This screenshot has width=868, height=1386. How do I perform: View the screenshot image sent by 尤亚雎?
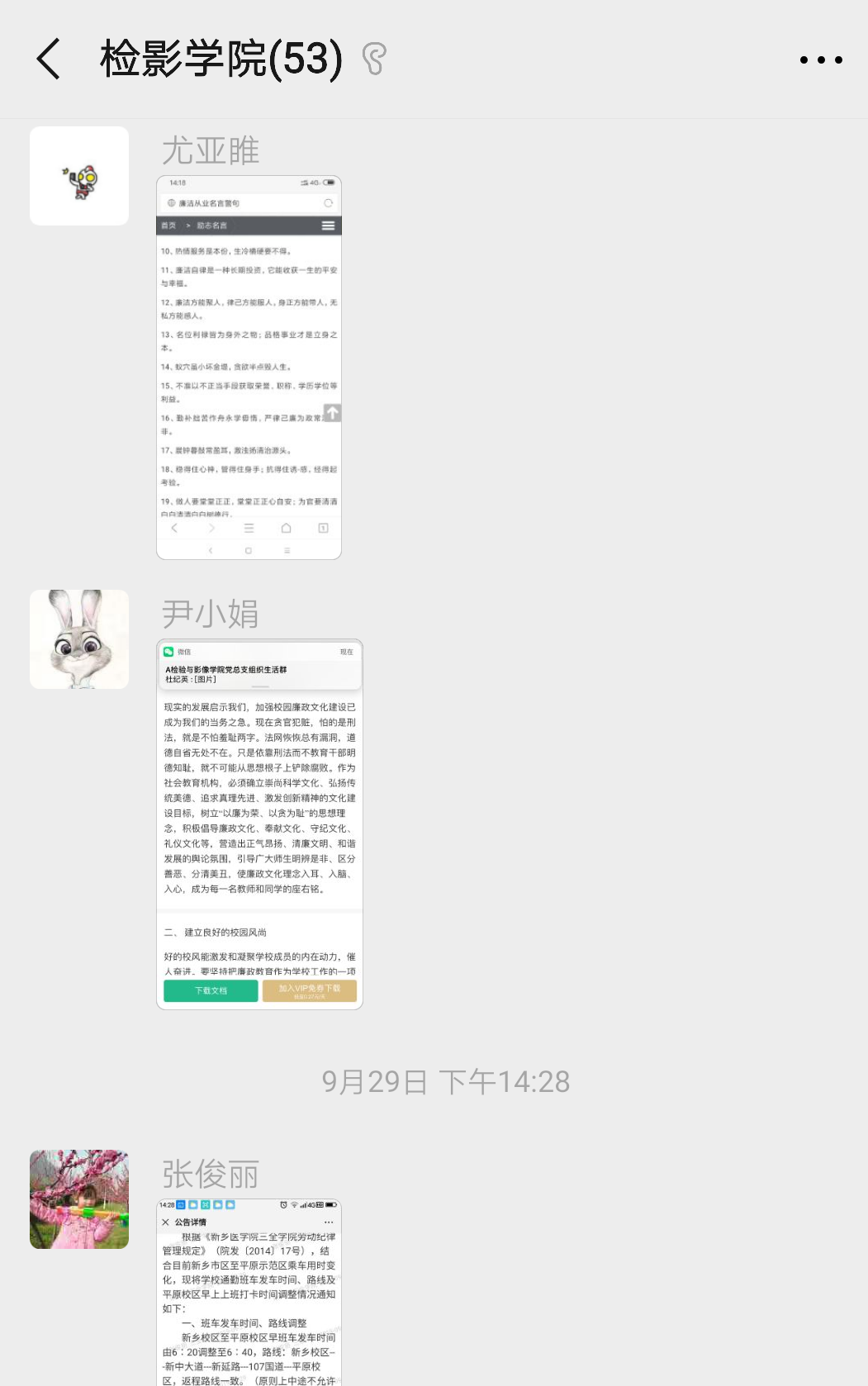click(x=249, y=368)
